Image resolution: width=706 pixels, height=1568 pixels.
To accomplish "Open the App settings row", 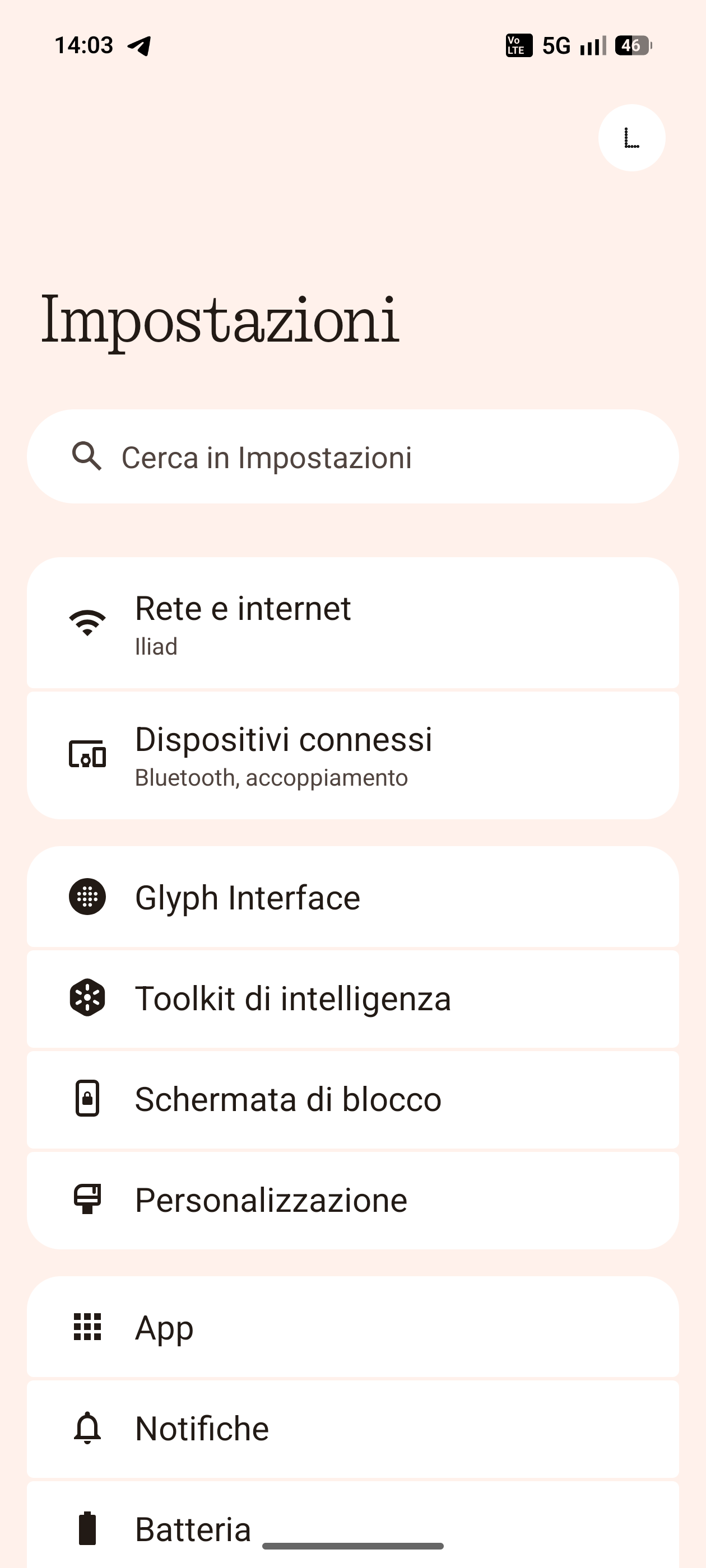I will [x=352, y=1327].
